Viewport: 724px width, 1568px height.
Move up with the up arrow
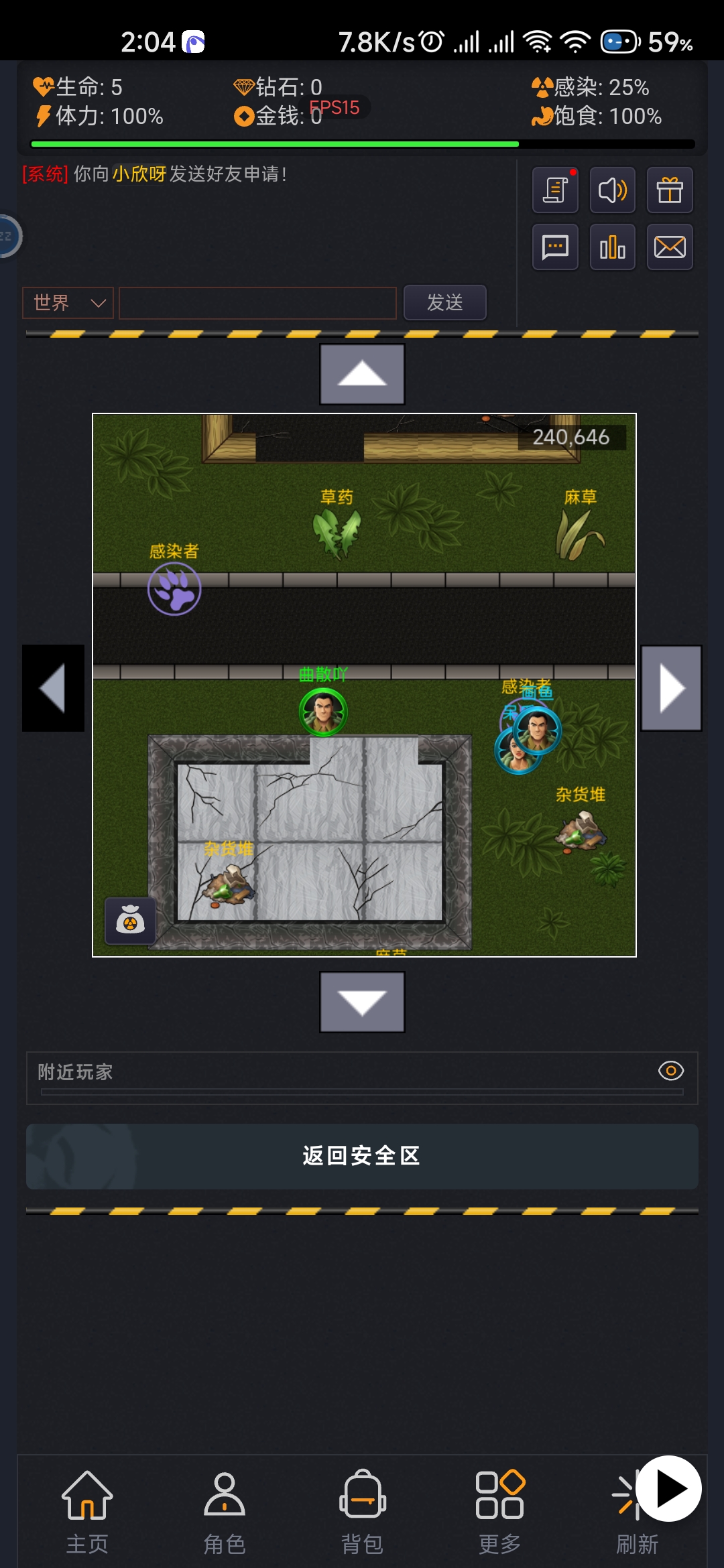pos(362,374)
